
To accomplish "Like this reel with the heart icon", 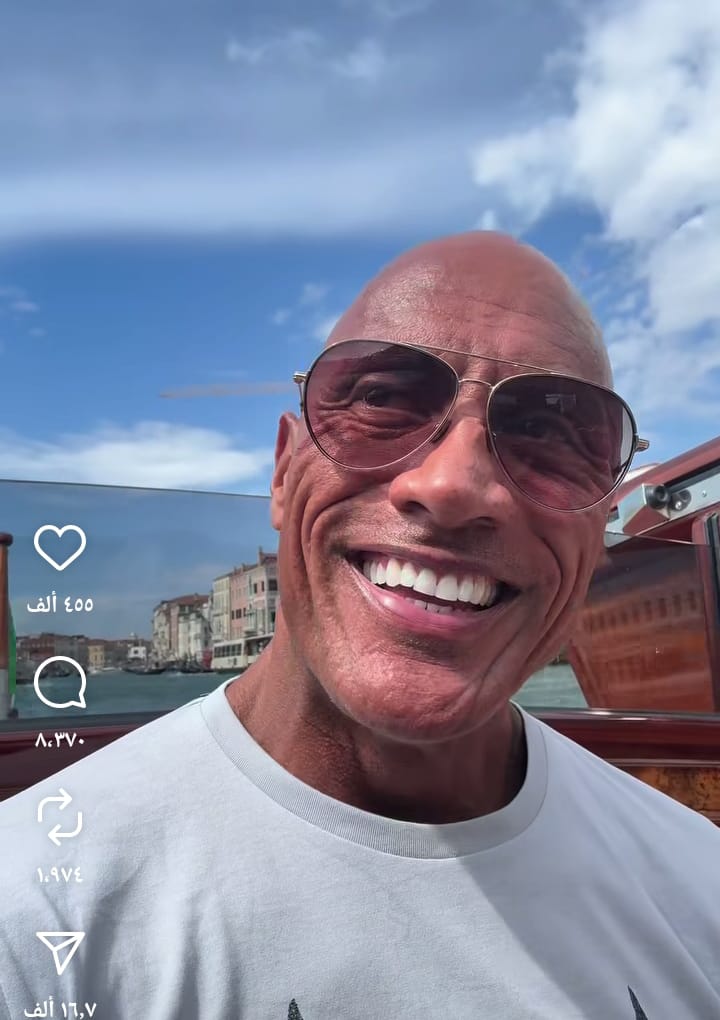I will tap(60, 547).
